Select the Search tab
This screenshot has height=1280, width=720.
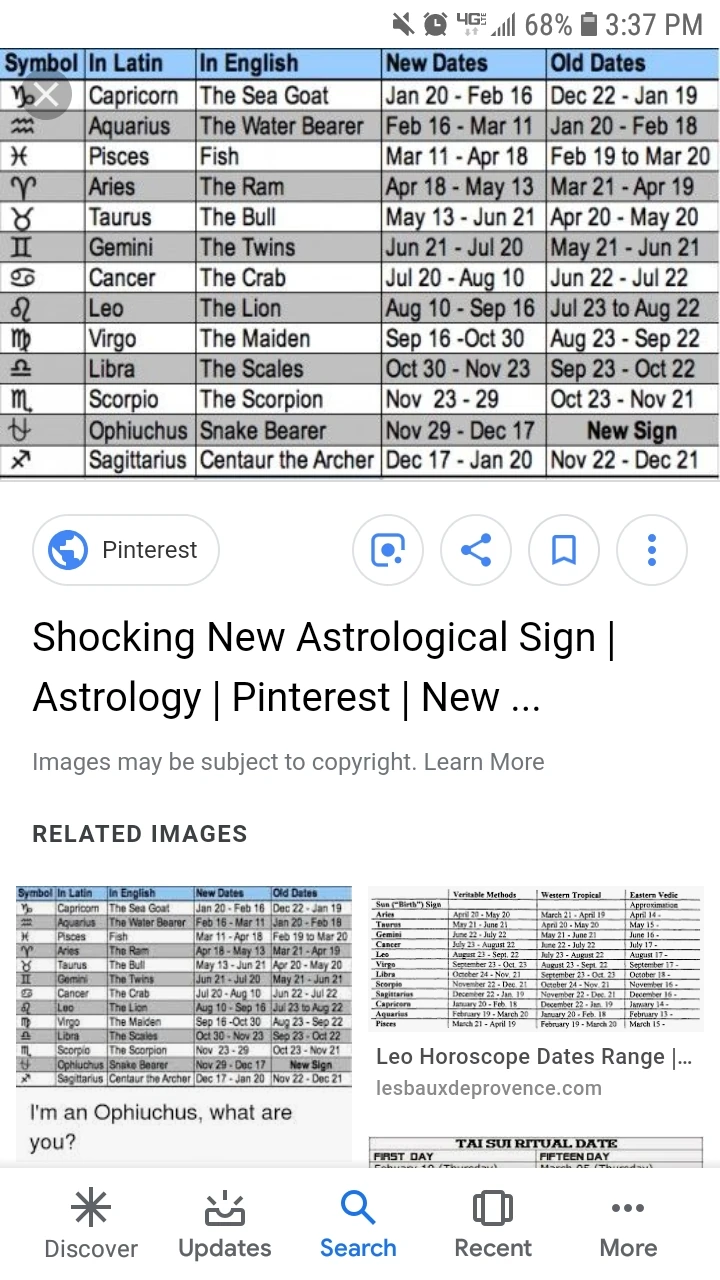point(358,1226)
